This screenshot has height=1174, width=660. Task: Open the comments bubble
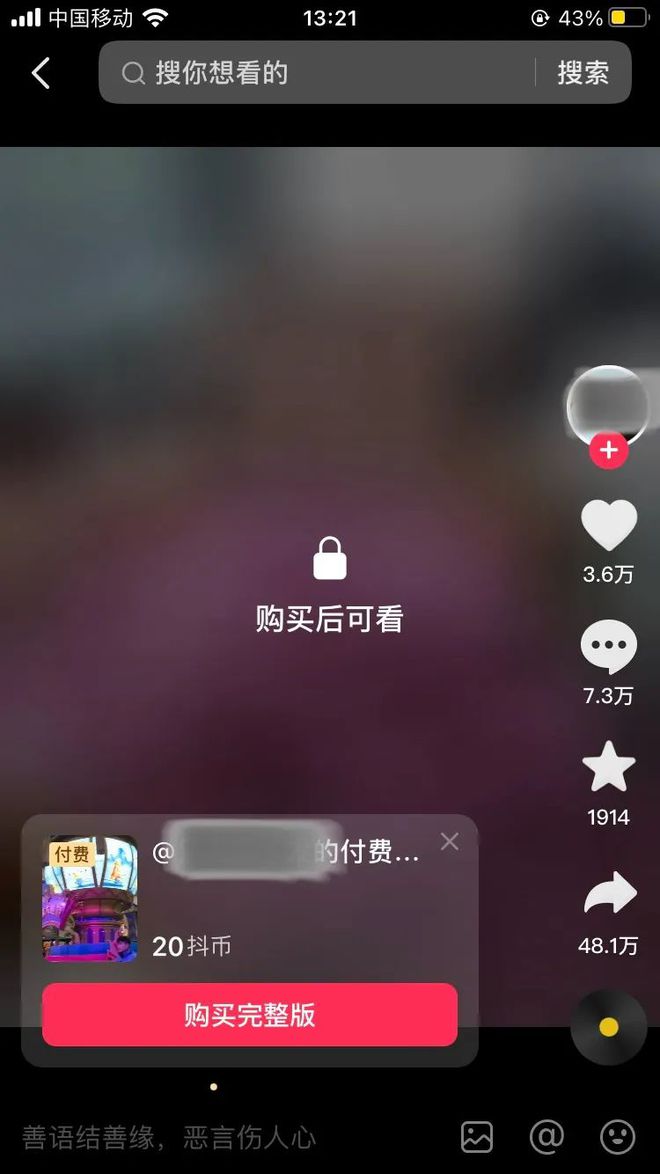(x=608, y=647)
